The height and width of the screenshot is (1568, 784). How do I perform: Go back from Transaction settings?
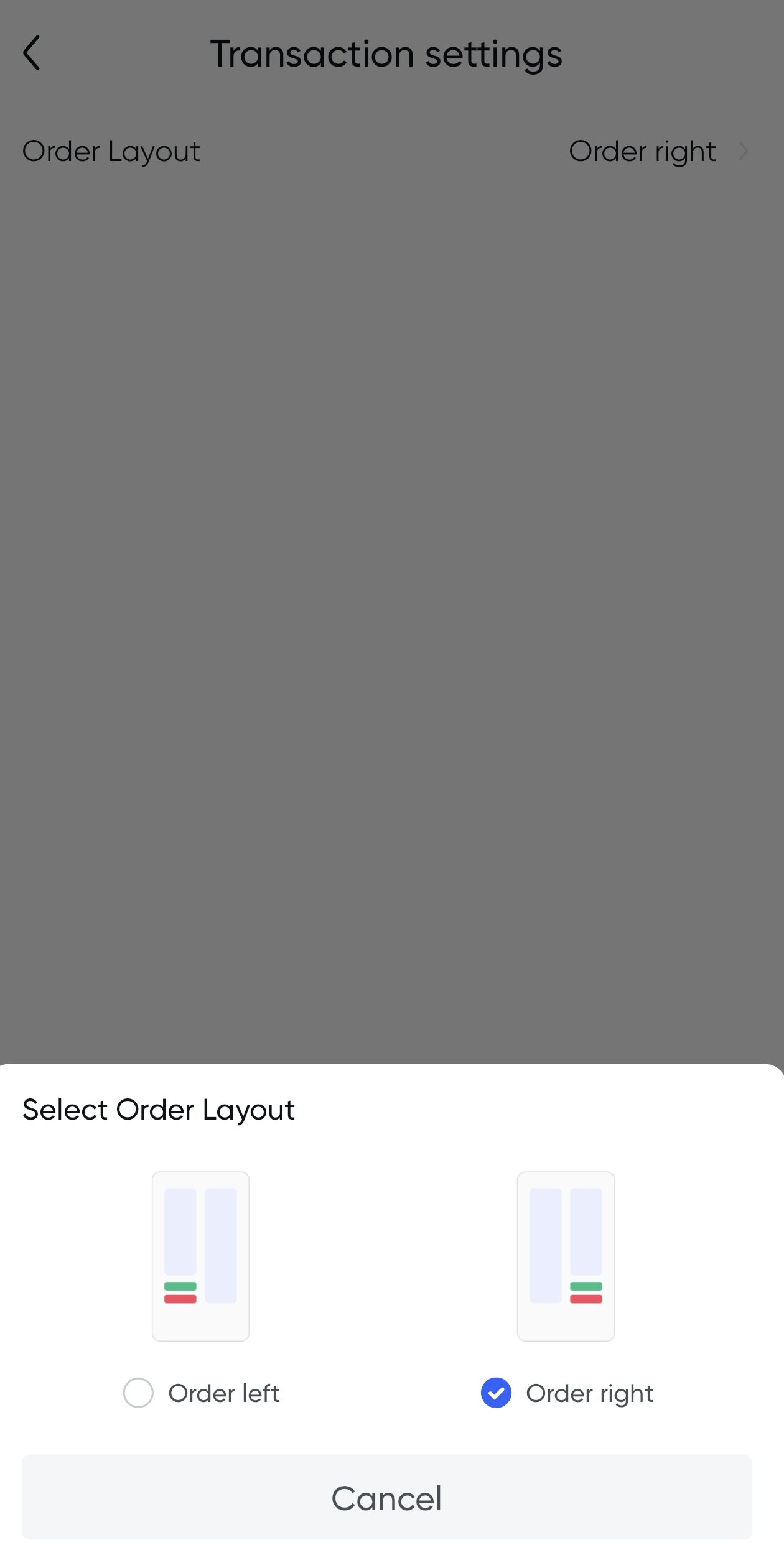32,53
